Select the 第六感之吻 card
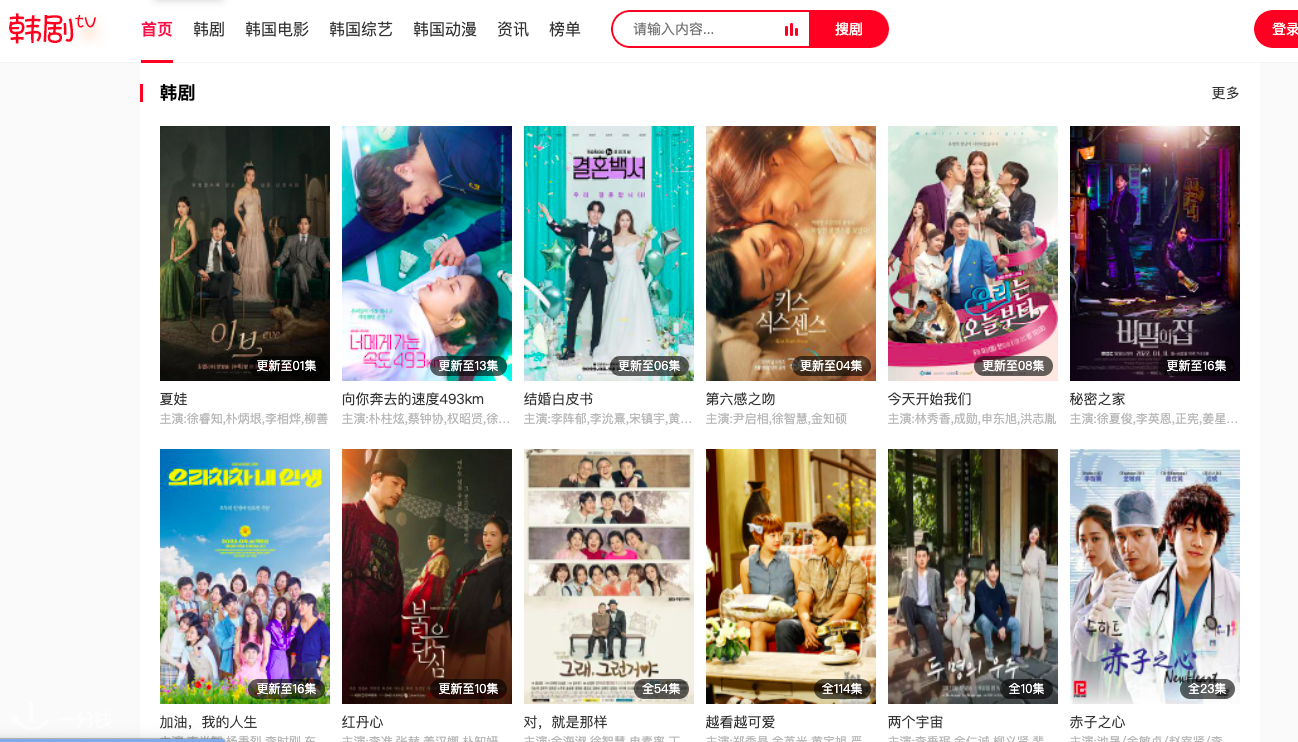The height and width of the screenshot is (742, 1298). point(791,253)
